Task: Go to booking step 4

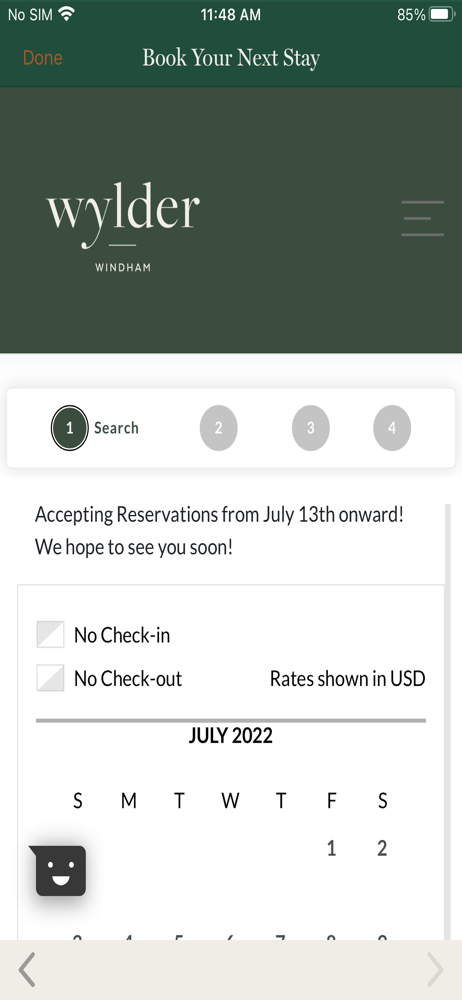Action: coord(392,428)
